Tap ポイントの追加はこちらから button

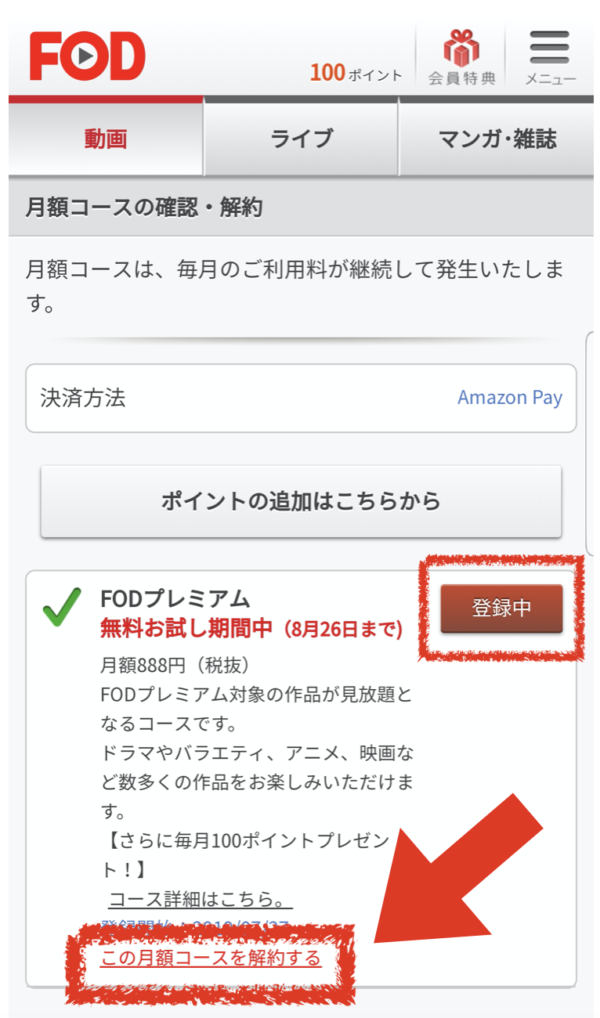[301, 501]
